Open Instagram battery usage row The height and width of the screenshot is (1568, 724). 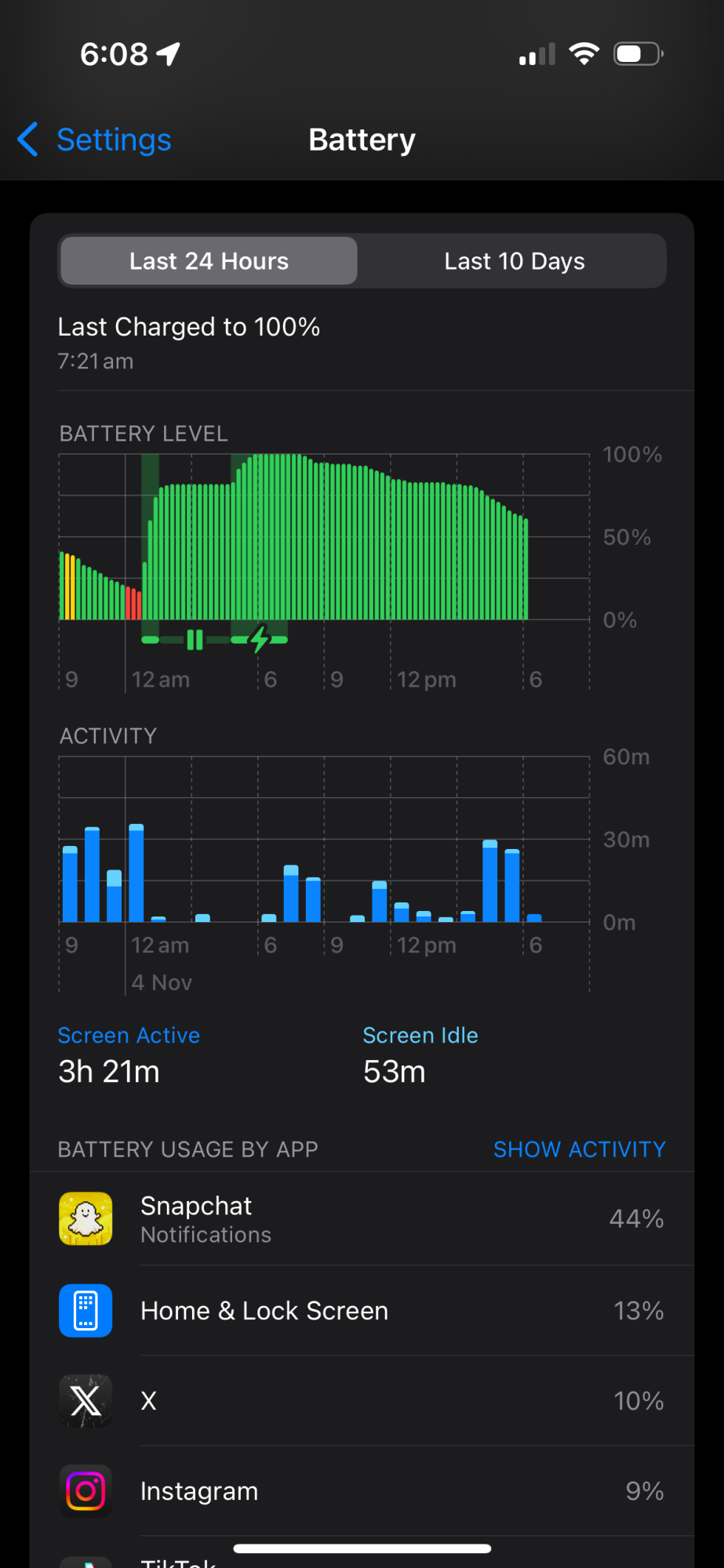pos(362,1491)
